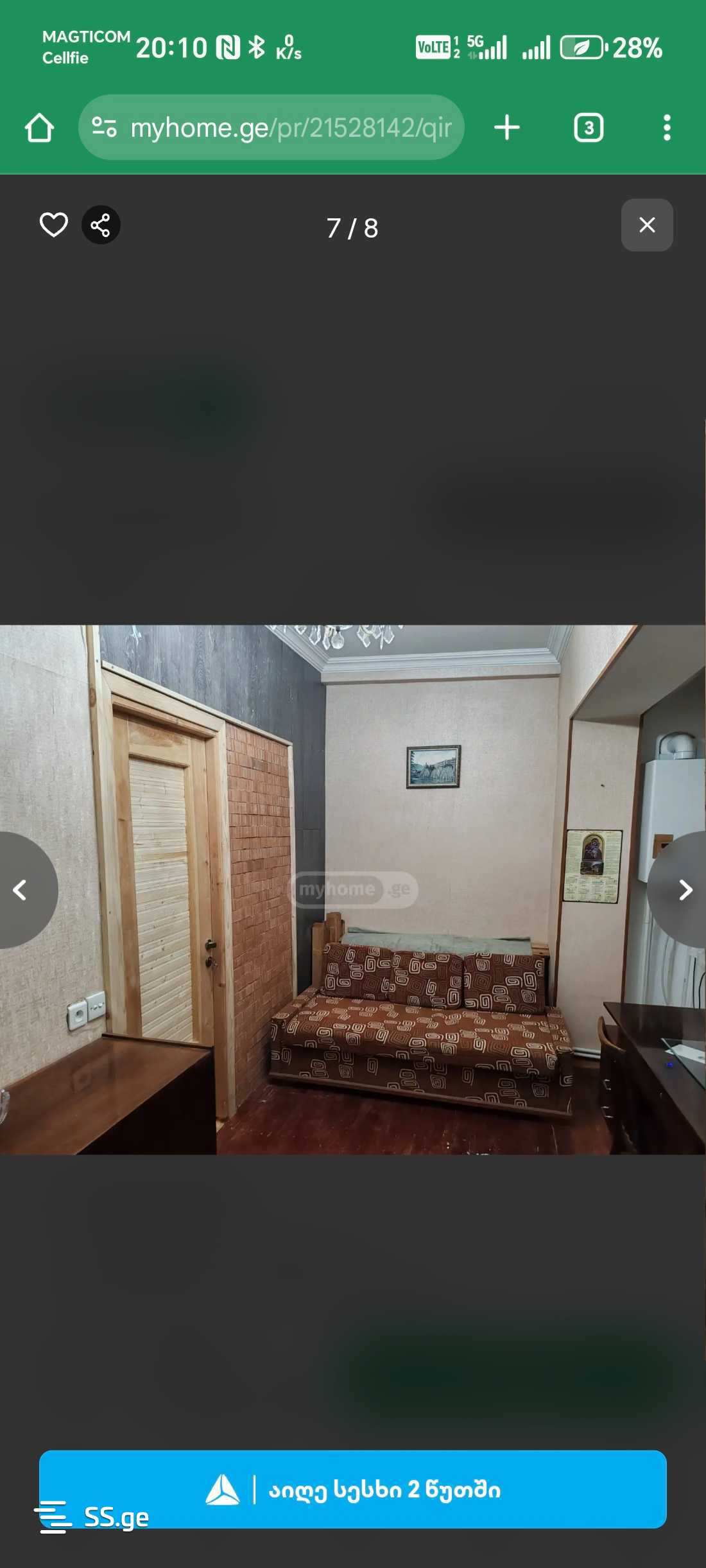Screen dimensions: 706x1568
Task: Share this property photo
Action: tap(101, 225)
